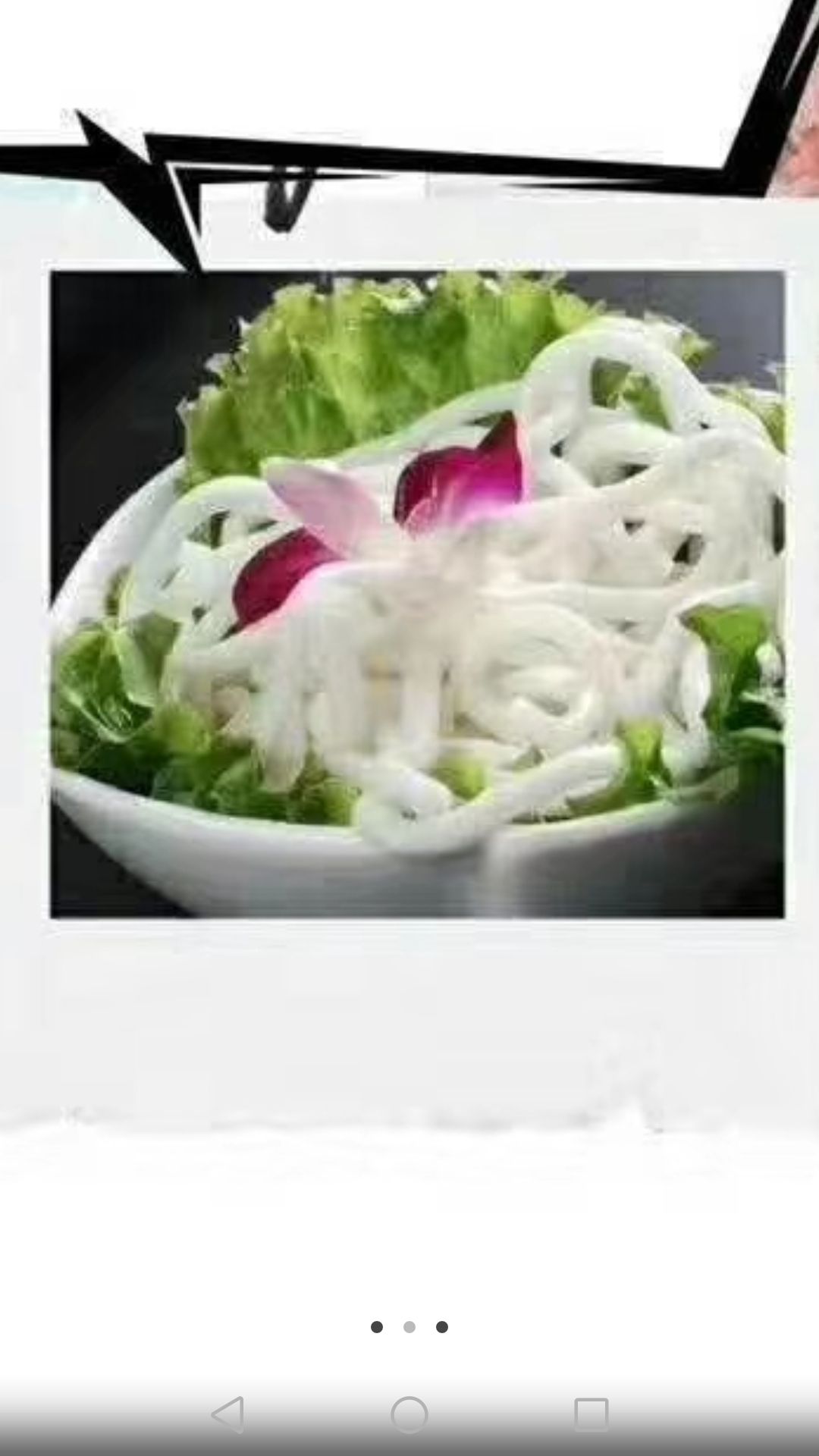Select the last page indicator dot
Viewport: 819px width, 1456px height.
(x=442, y=1326)
